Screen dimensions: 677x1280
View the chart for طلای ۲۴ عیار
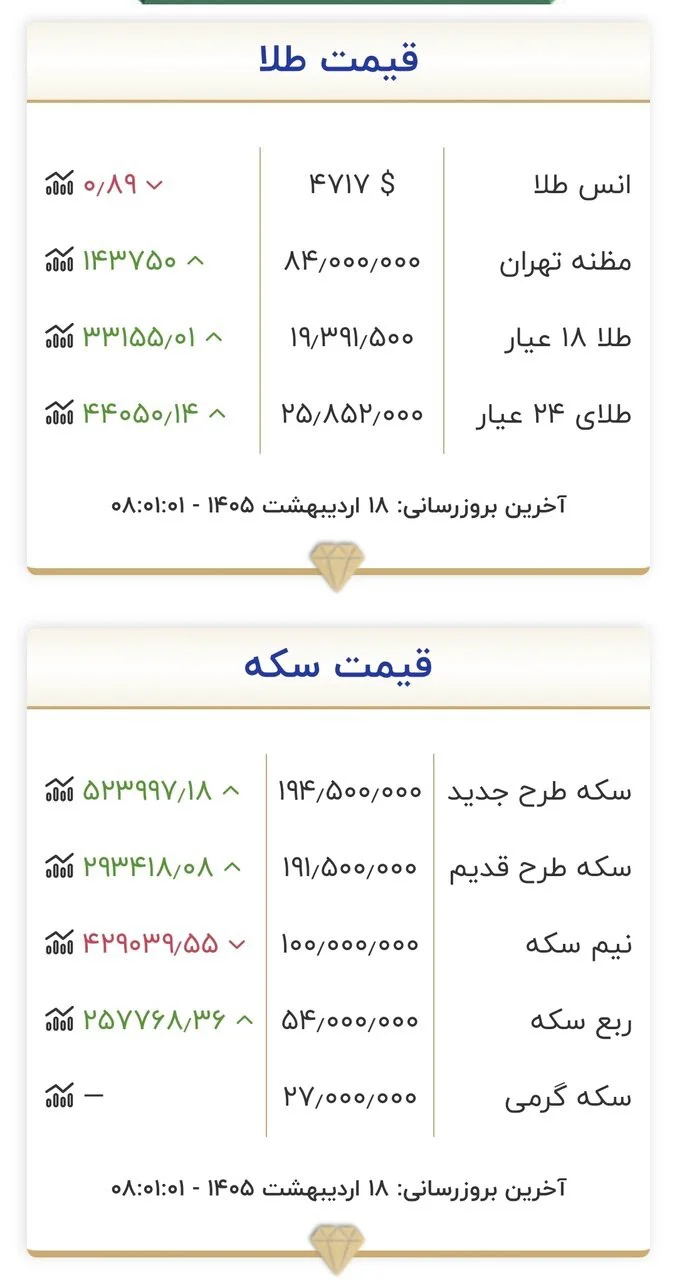click(x=60, y=412)
